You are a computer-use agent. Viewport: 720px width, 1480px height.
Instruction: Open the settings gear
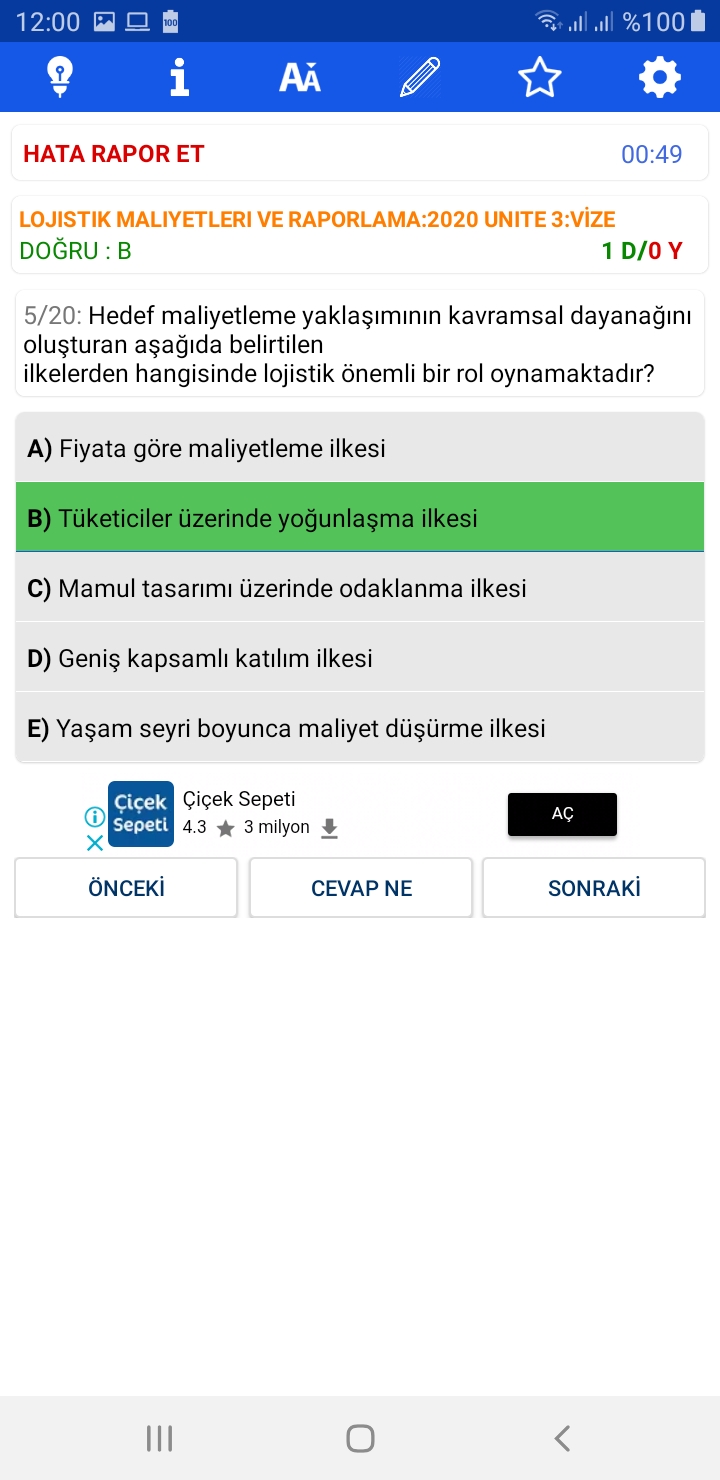(x=660, y=77)
